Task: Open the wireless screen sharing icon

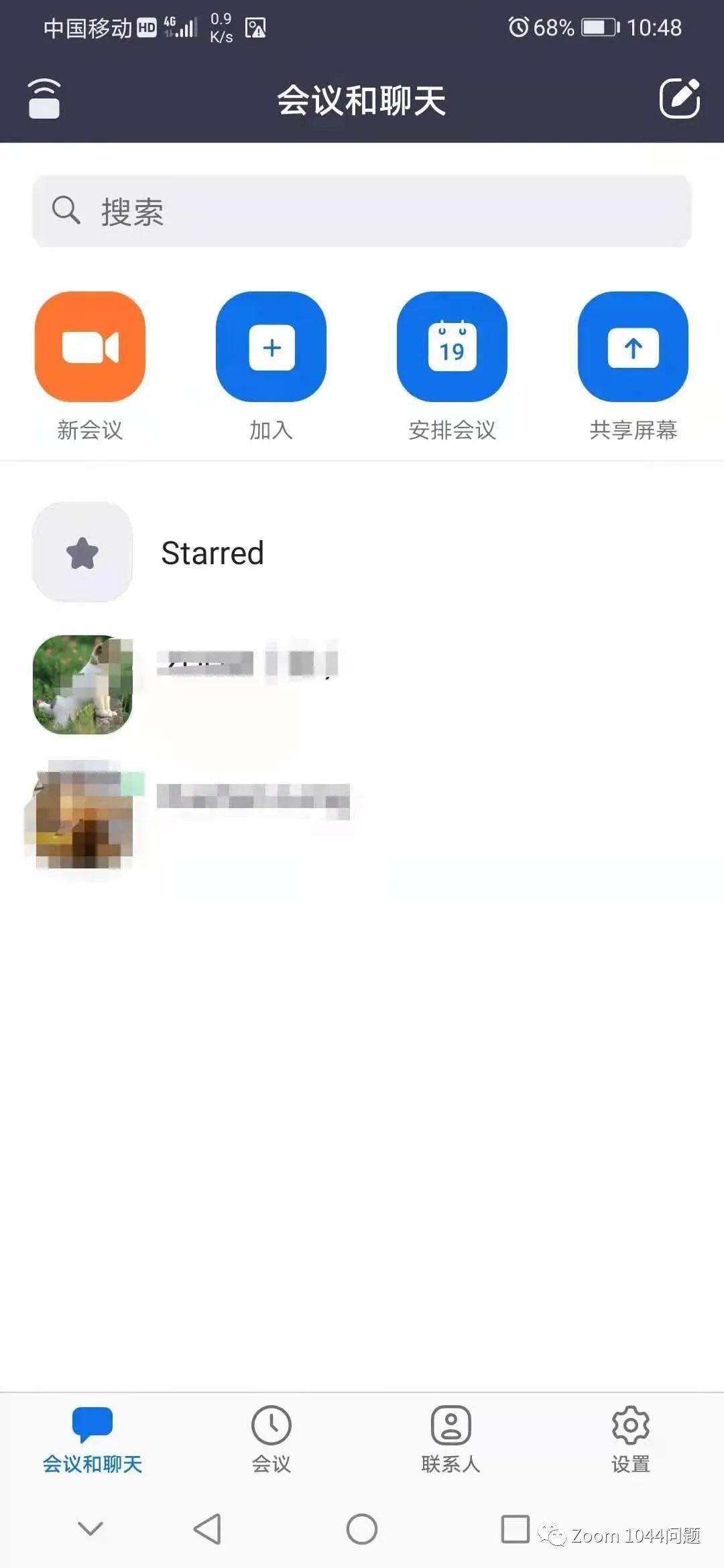Action: (44, 99)
